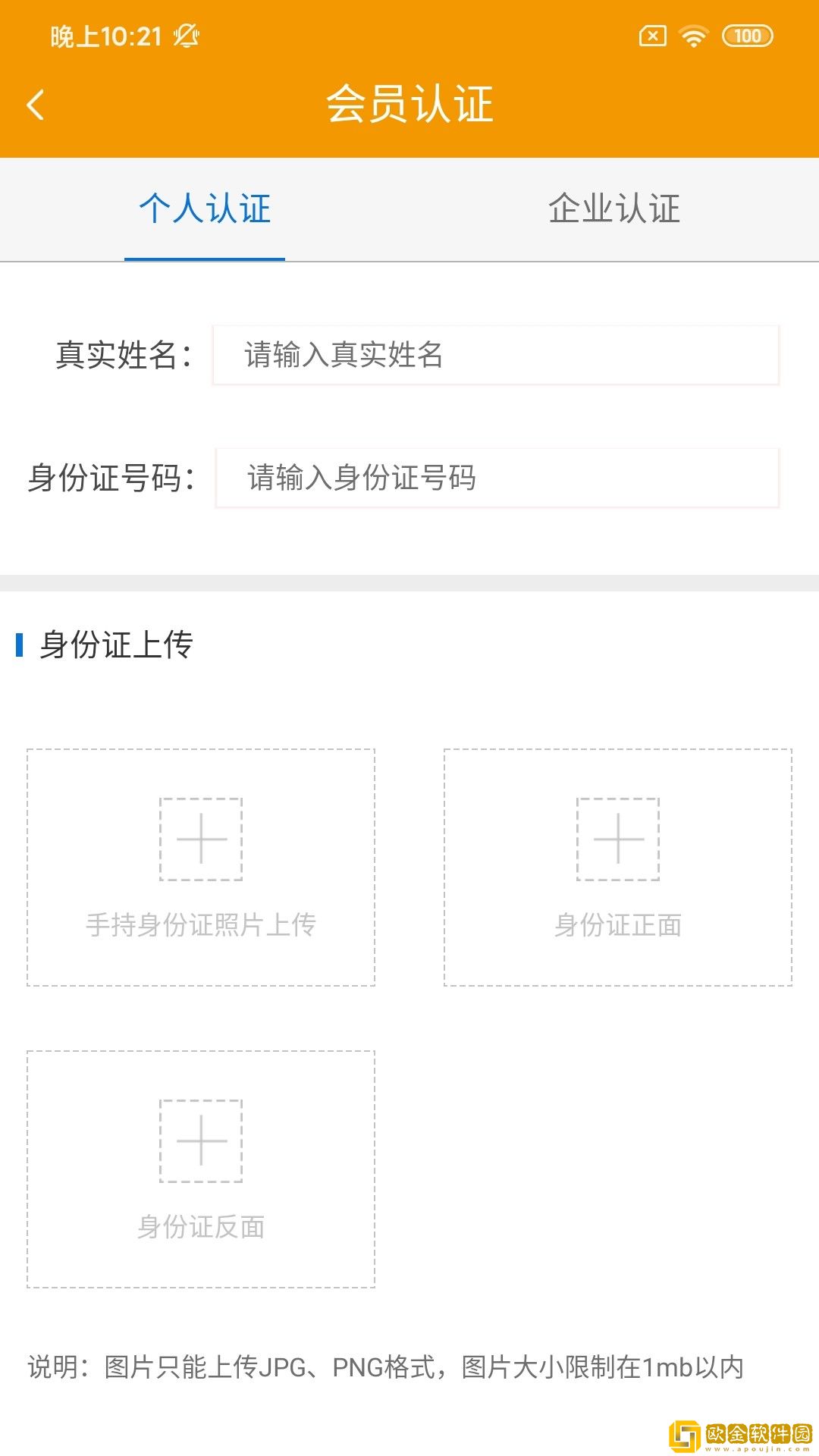The image size is (819, 1456).
Task: Tap the 身份证号码 text field
Action: 497,478
